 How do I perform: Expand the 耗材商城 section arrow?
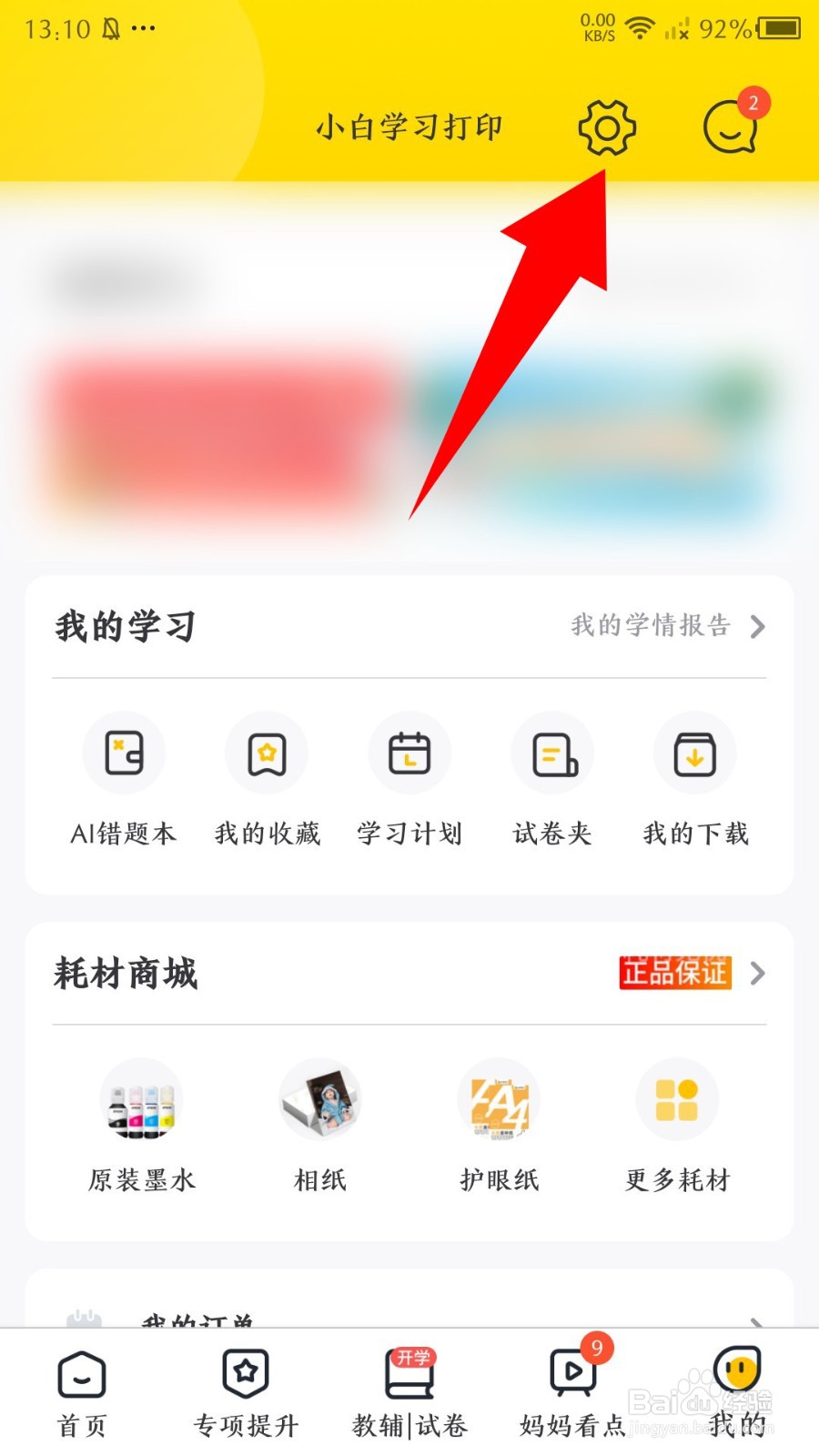pos(758,974)
